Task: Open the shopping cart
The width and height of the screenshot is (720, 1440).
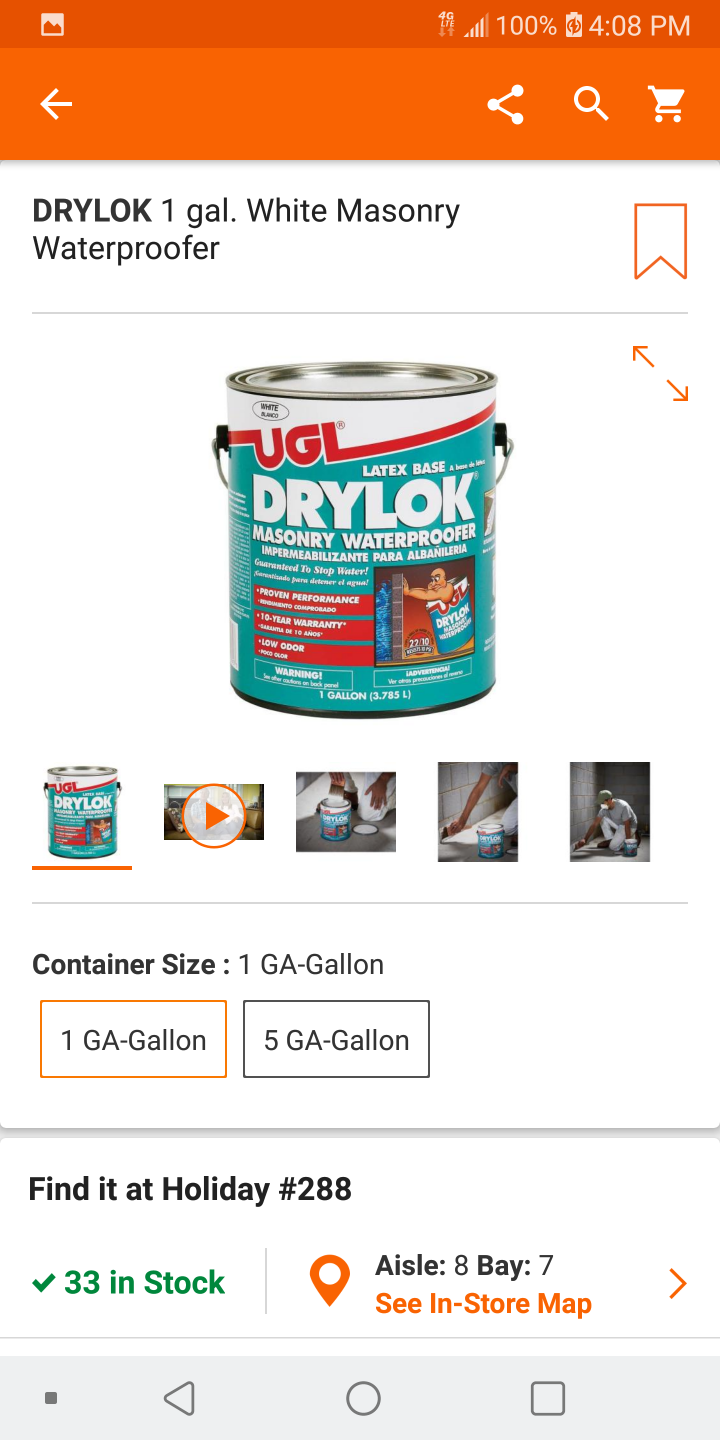Action: 667,104
